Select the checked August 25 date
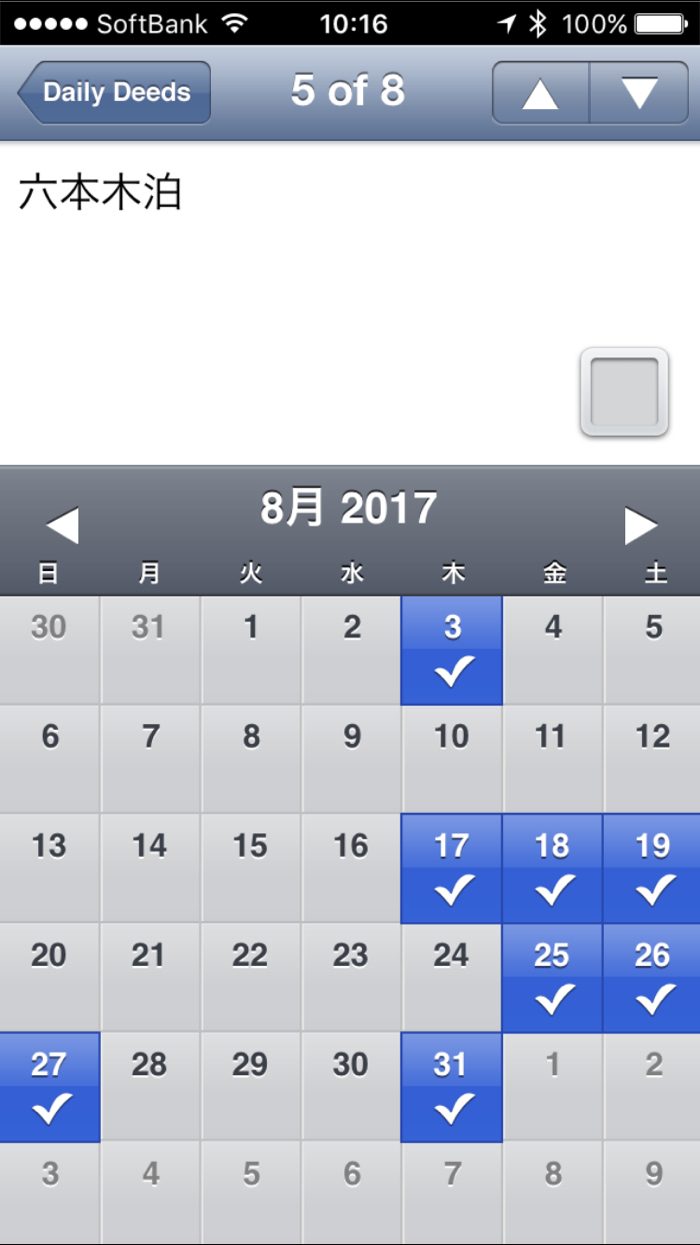This screenshot has width=700, height=1245. (x=553, y=977)
